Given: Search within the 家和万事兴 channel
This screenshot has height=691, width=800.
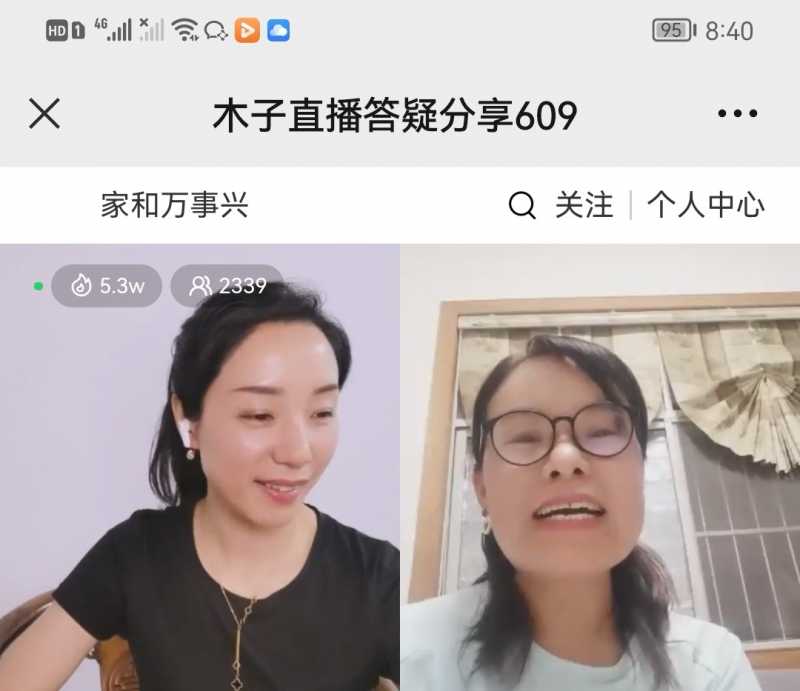Looking at the screenshot, I should coord(522,206).
